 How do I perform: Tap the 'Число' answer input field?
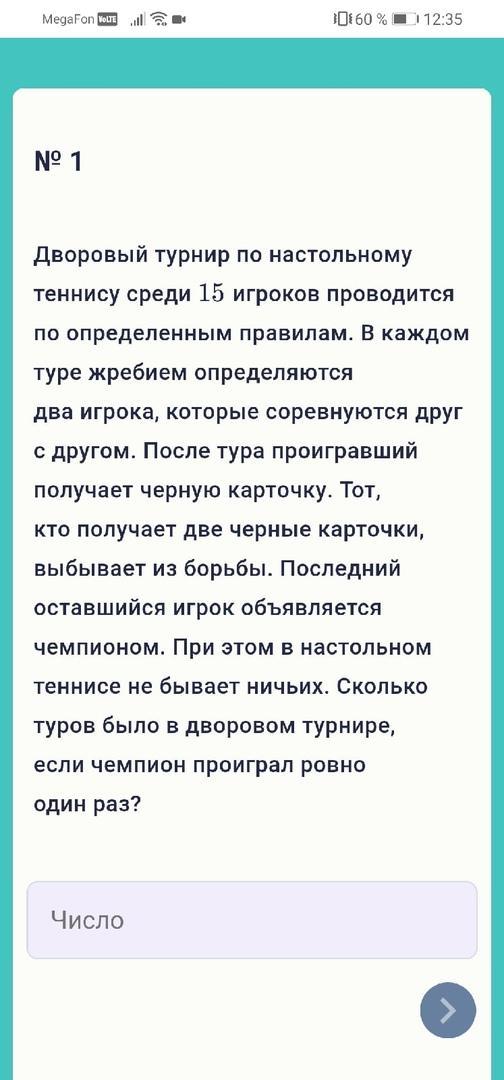(252, 920)
